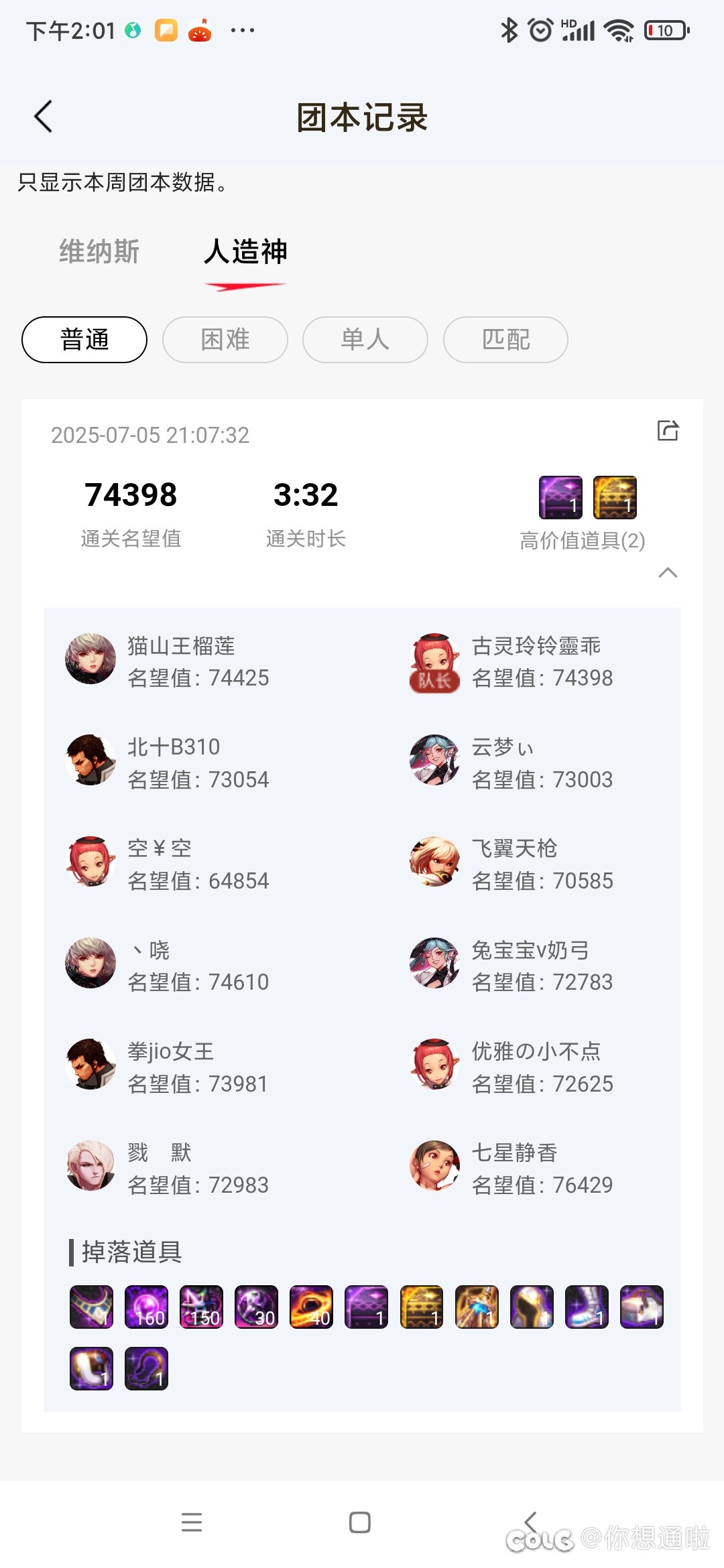The height and width of the screenshot is (1568, 724).
Task: Switch to the 匹配 filter
Action: pyautogui.click(x=505, y=340)
